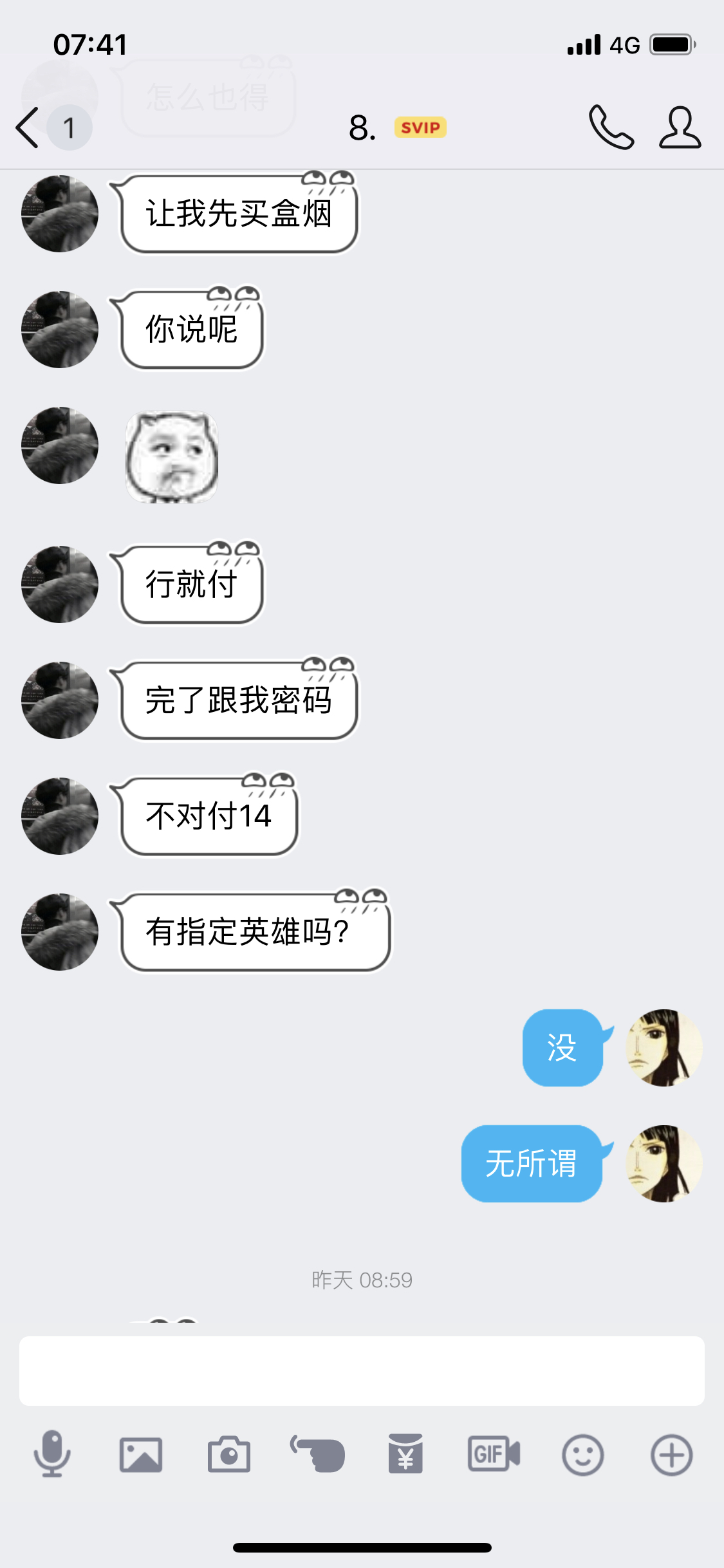This screenshot has height=1568, width=724.
Task: Open the GIF video recorder
Action: point(494,1455)
